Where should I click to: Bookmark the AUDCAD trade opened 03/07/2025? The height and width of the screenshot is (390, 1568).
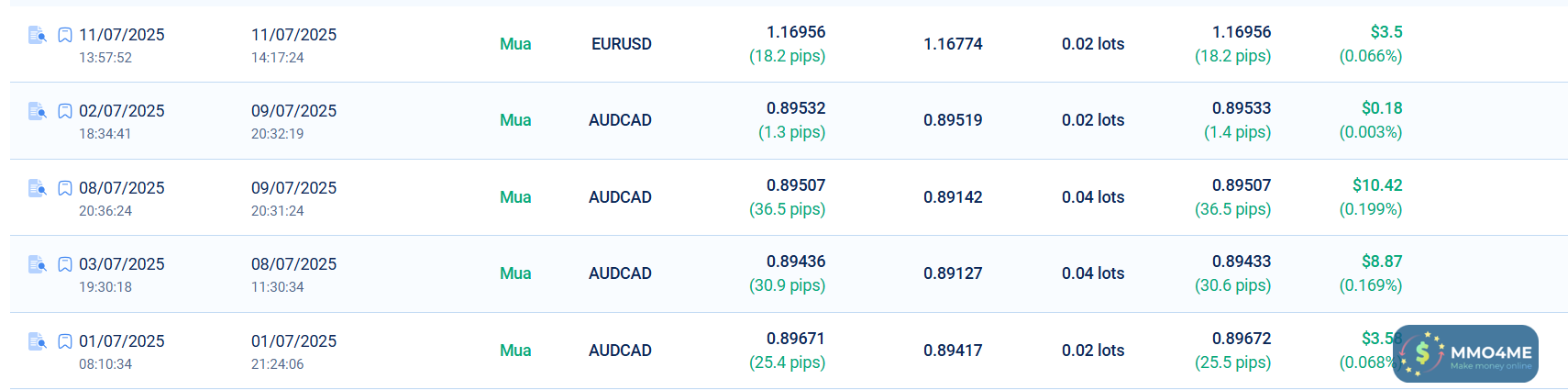(65, 264)
